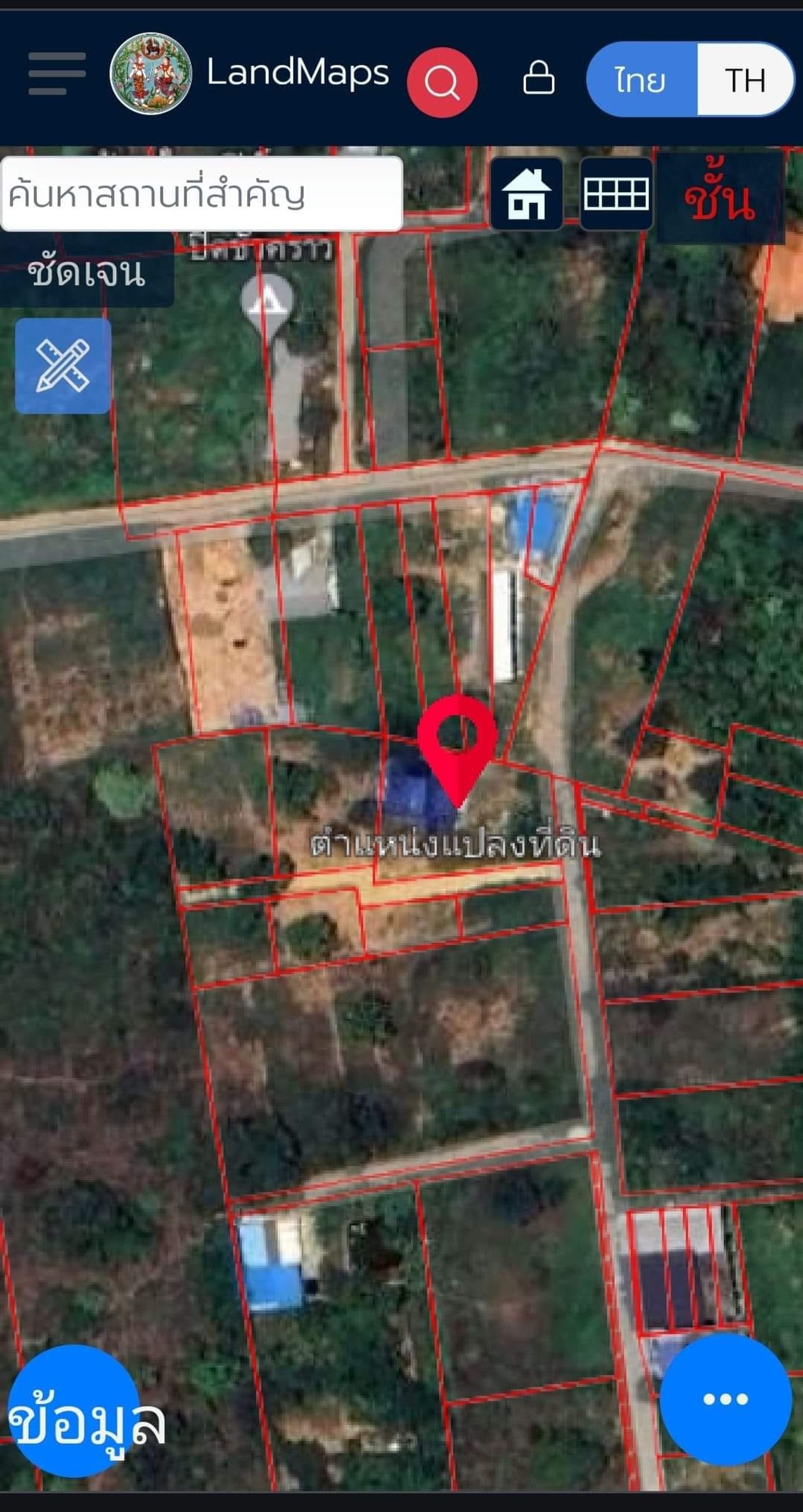
Task: Tap the ชัดเจน button
Action: tap(87, 272)
